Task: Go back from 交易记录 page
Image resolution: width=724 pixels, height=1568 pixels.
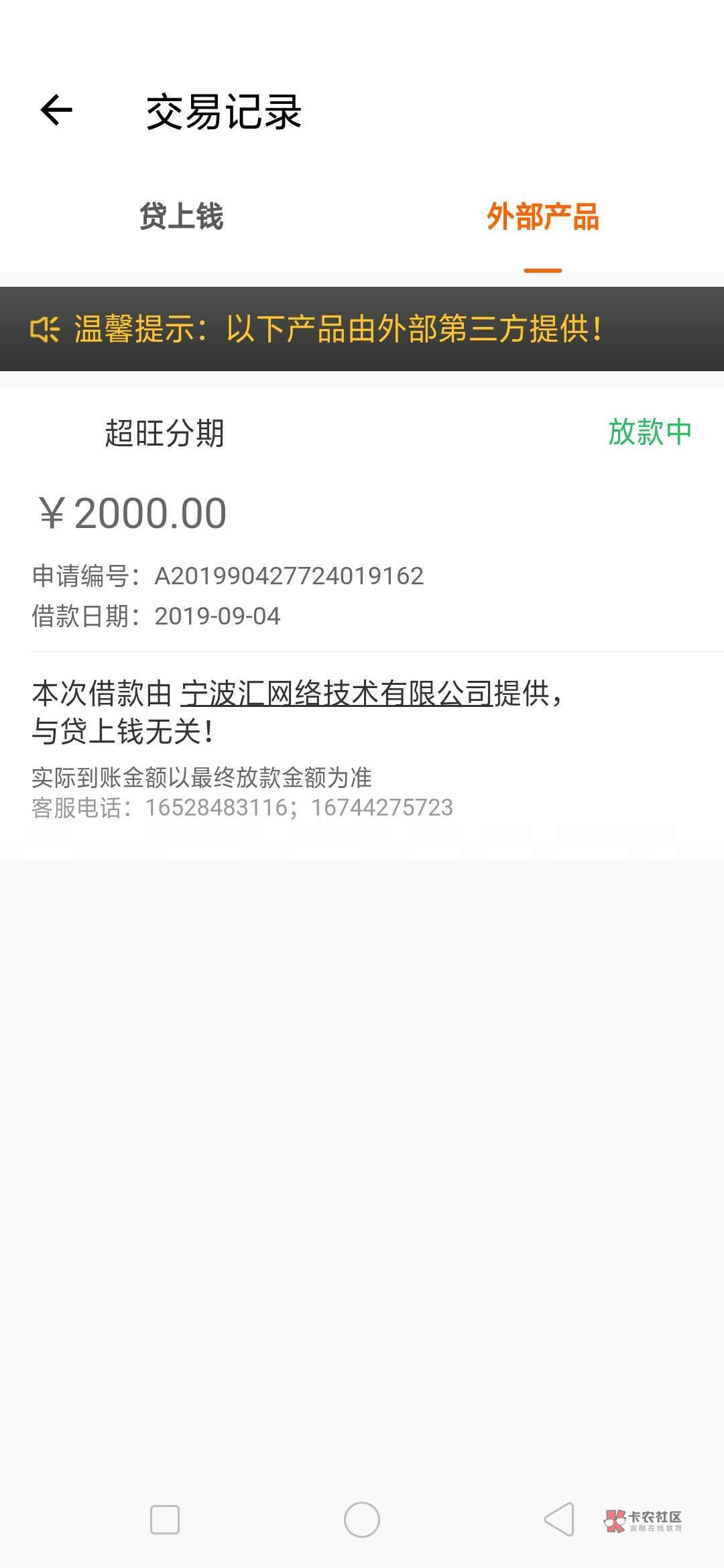Action: click(x=56, y=111)
